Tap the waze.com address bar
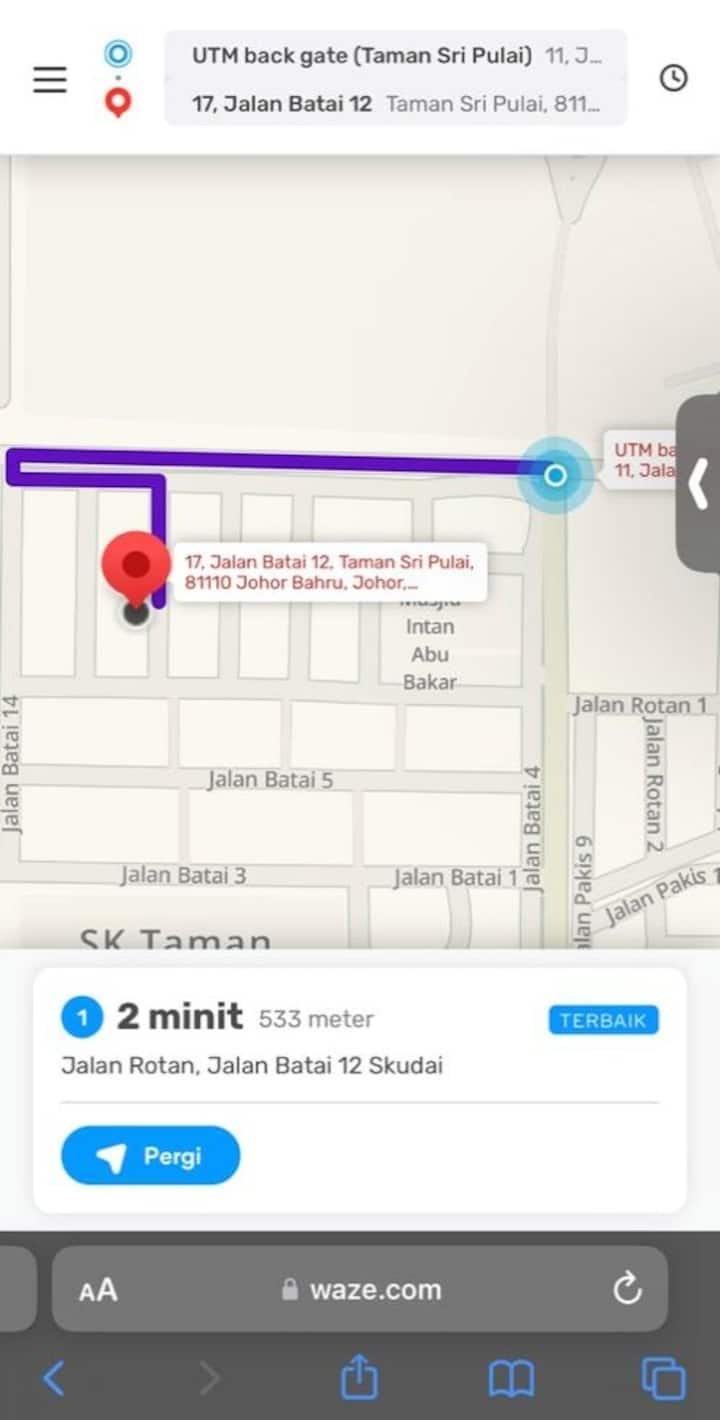The image size is (720, 1420). coord(375,1290)
